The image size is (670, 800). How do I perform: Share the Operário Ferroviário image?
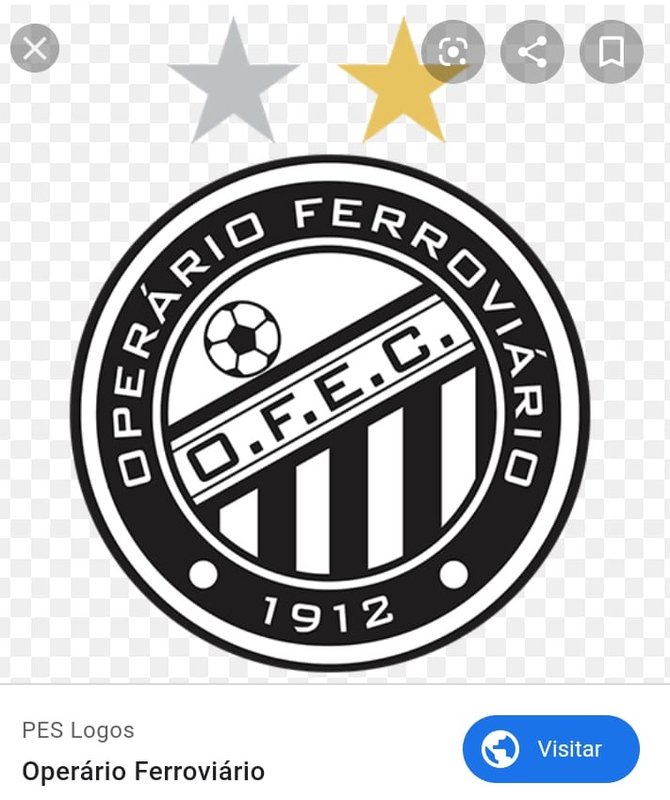[532, 52]
